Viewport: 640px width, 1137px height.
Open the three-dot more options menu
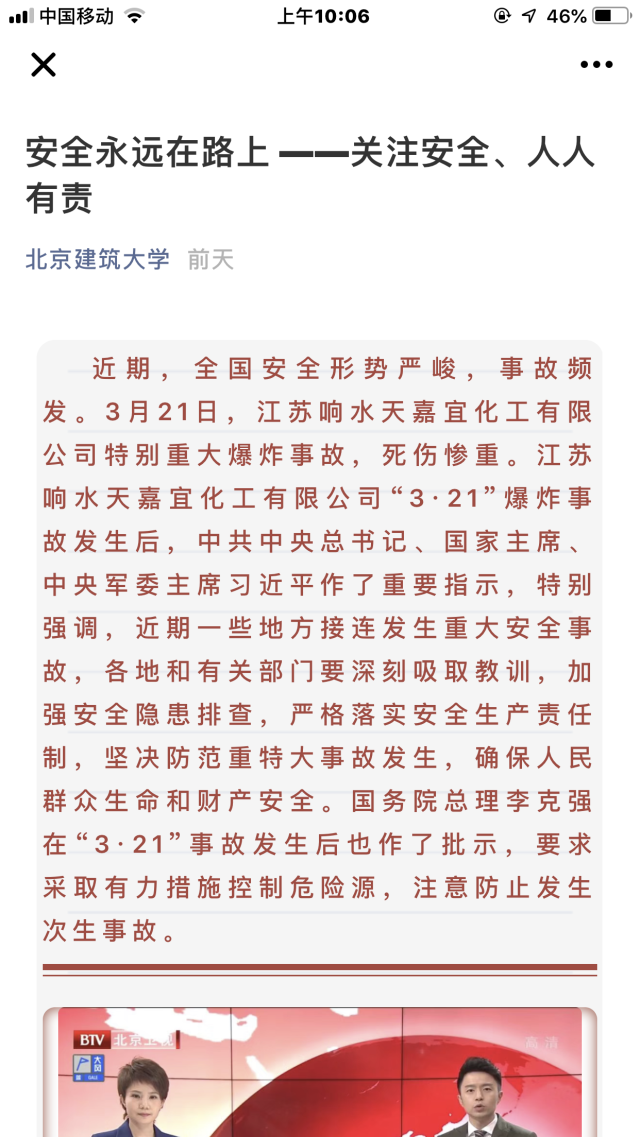click(596, 65)
